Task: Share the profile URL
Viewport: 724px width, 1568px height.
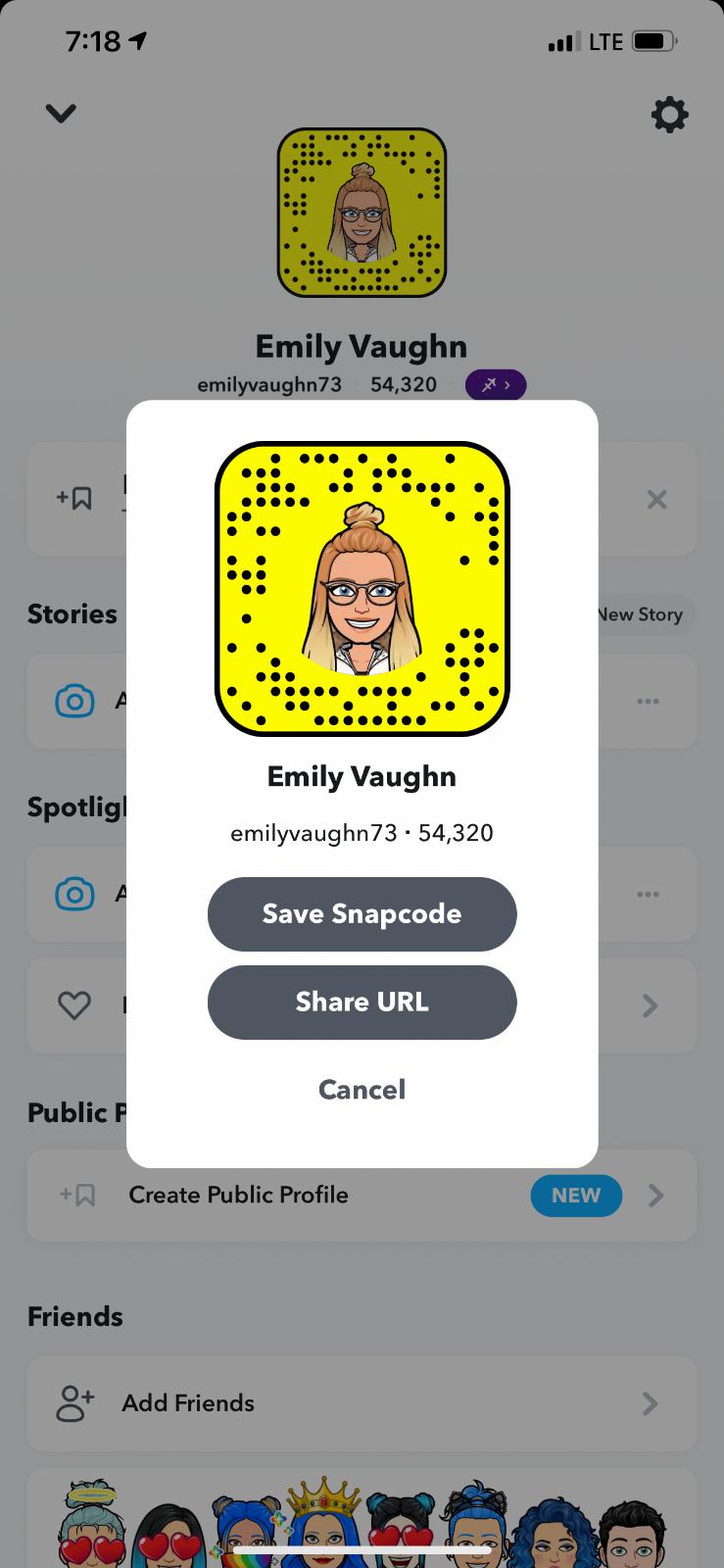Action: pyautogui.click(x=362, y=1002)
